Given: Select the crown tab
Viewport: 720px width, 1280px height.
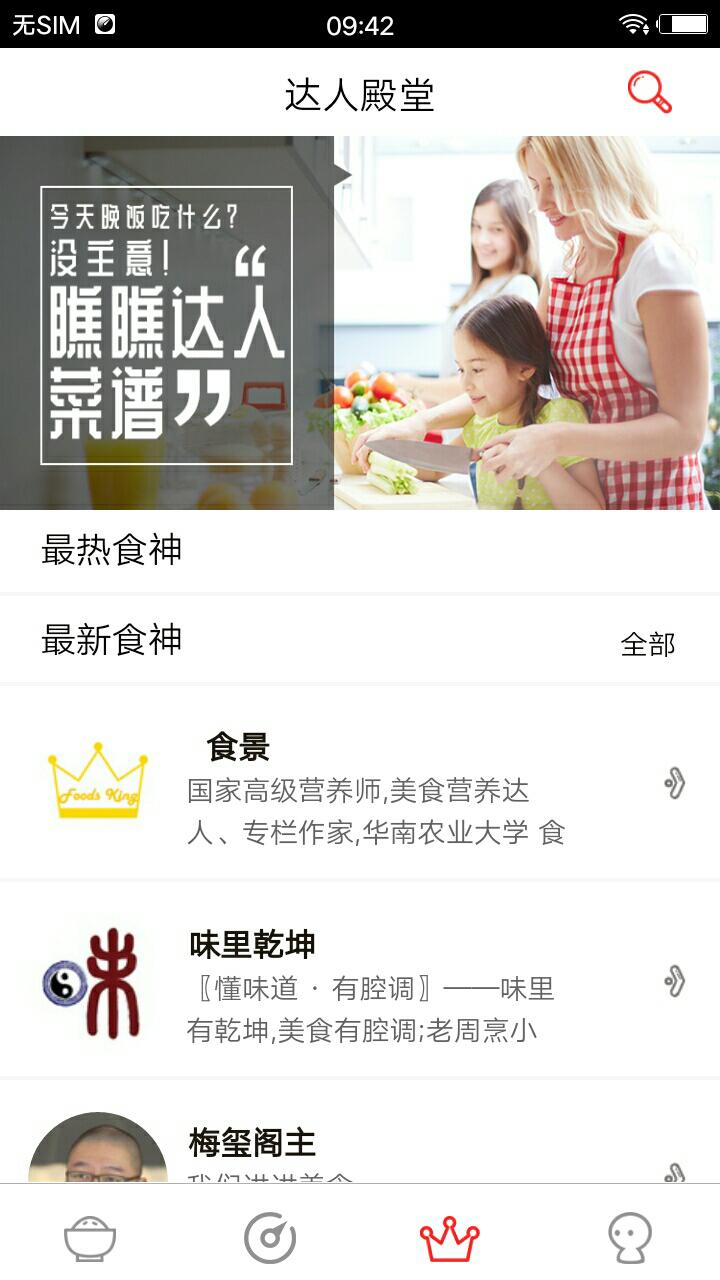Looking at the screenshot, I should pos(450,1238).
